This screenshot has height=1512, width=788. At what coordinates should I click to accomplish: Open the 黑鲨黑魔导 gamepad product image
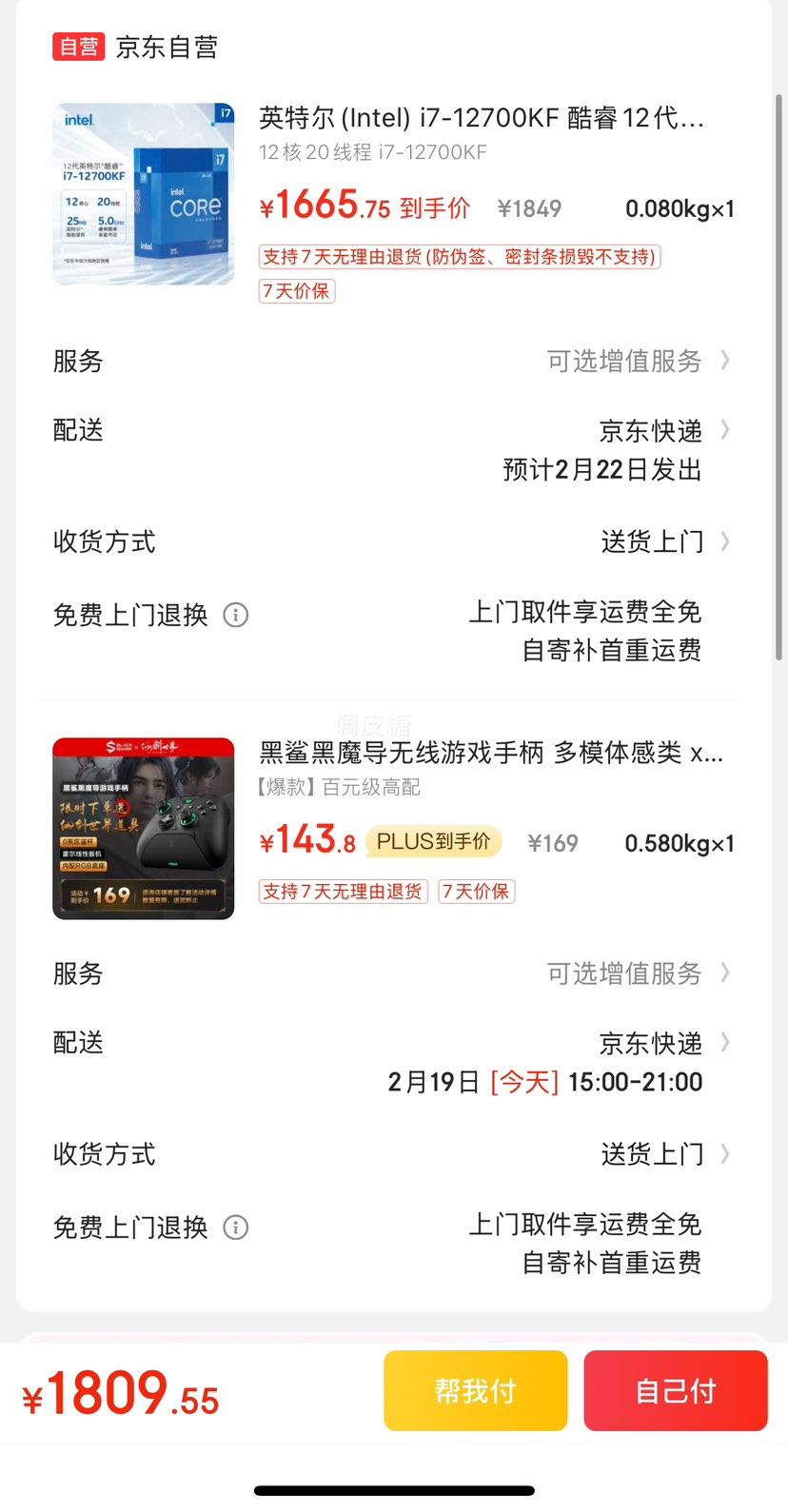pos(143,829)
